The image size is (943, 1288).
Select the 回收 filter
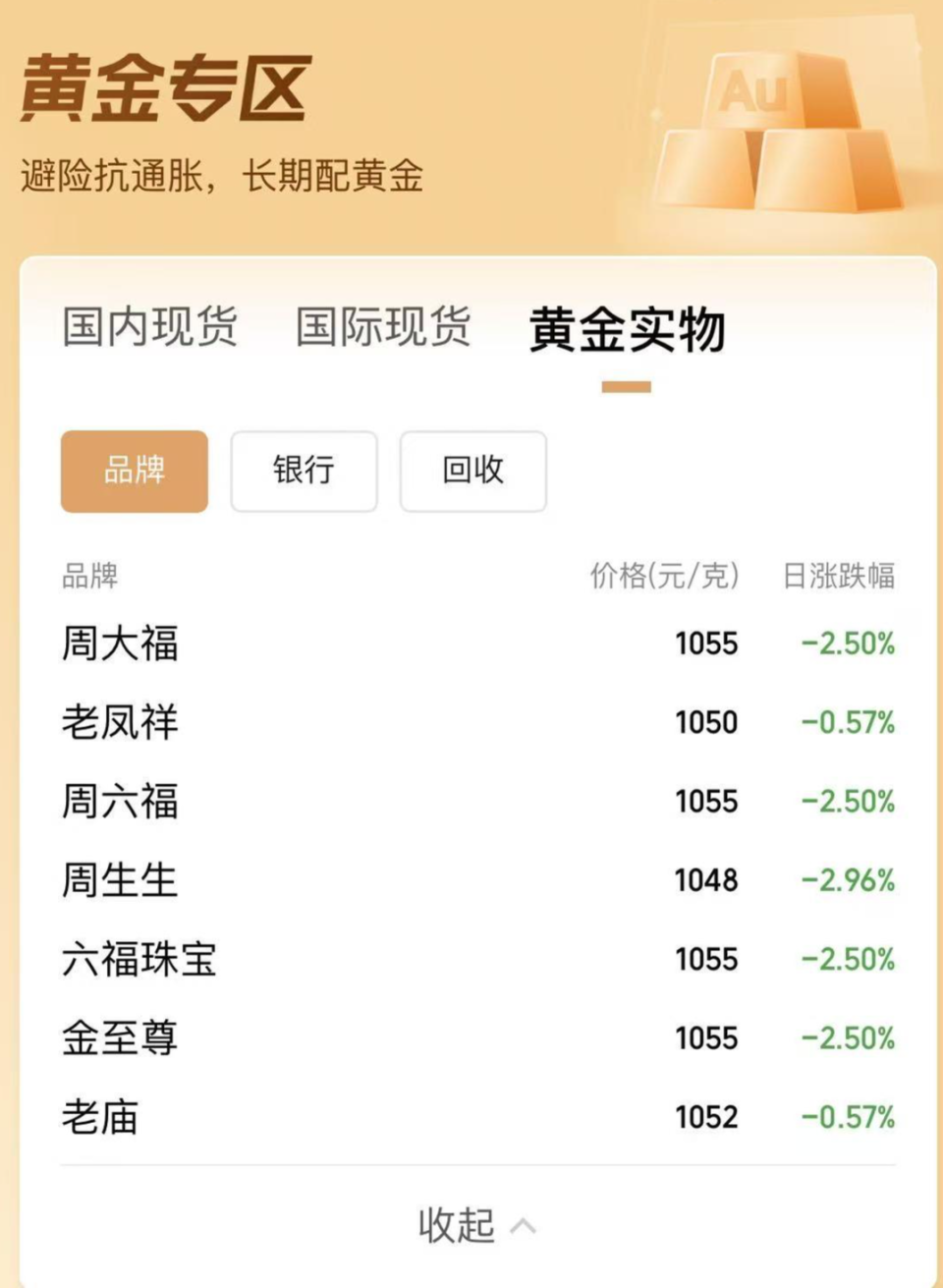coord(472,472)
